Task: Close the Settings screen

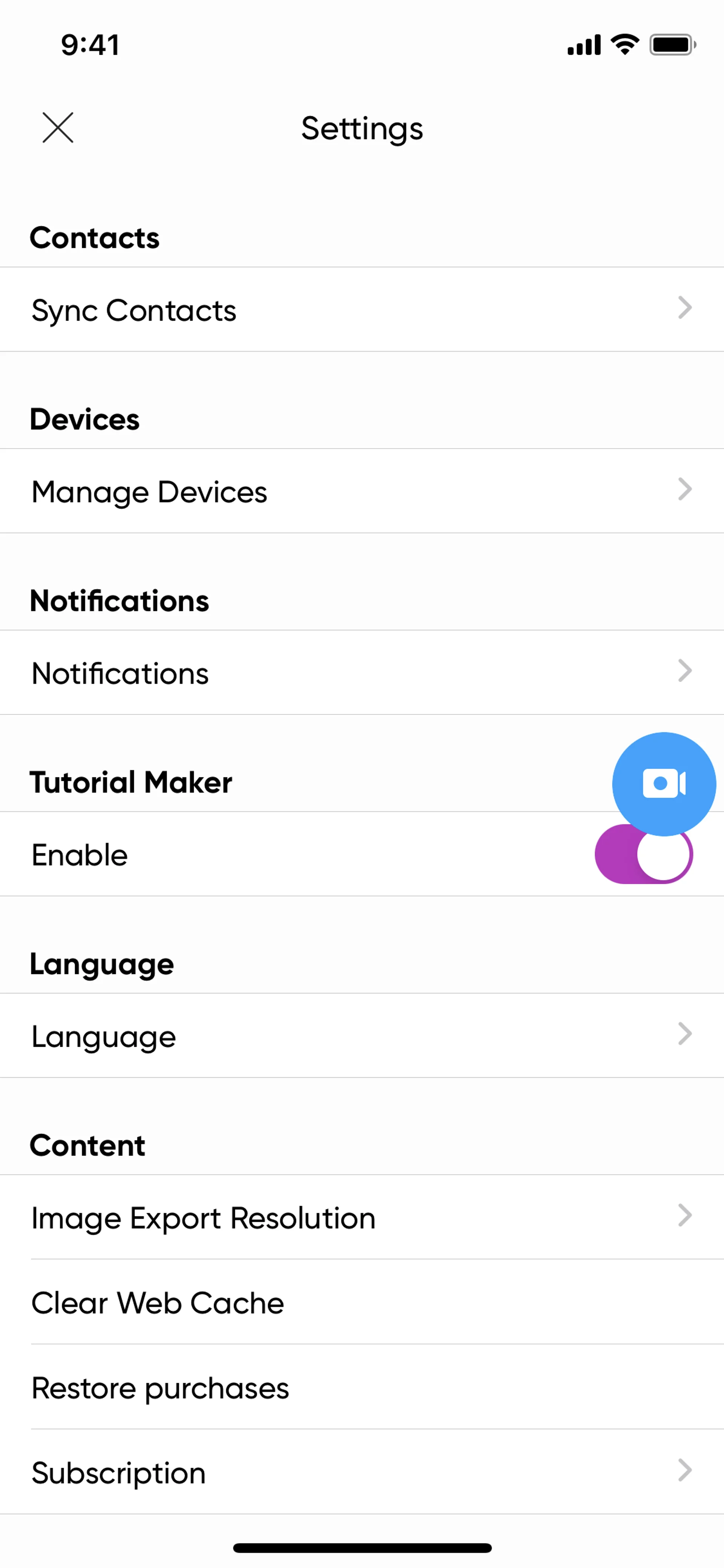Action: [58, 127]
